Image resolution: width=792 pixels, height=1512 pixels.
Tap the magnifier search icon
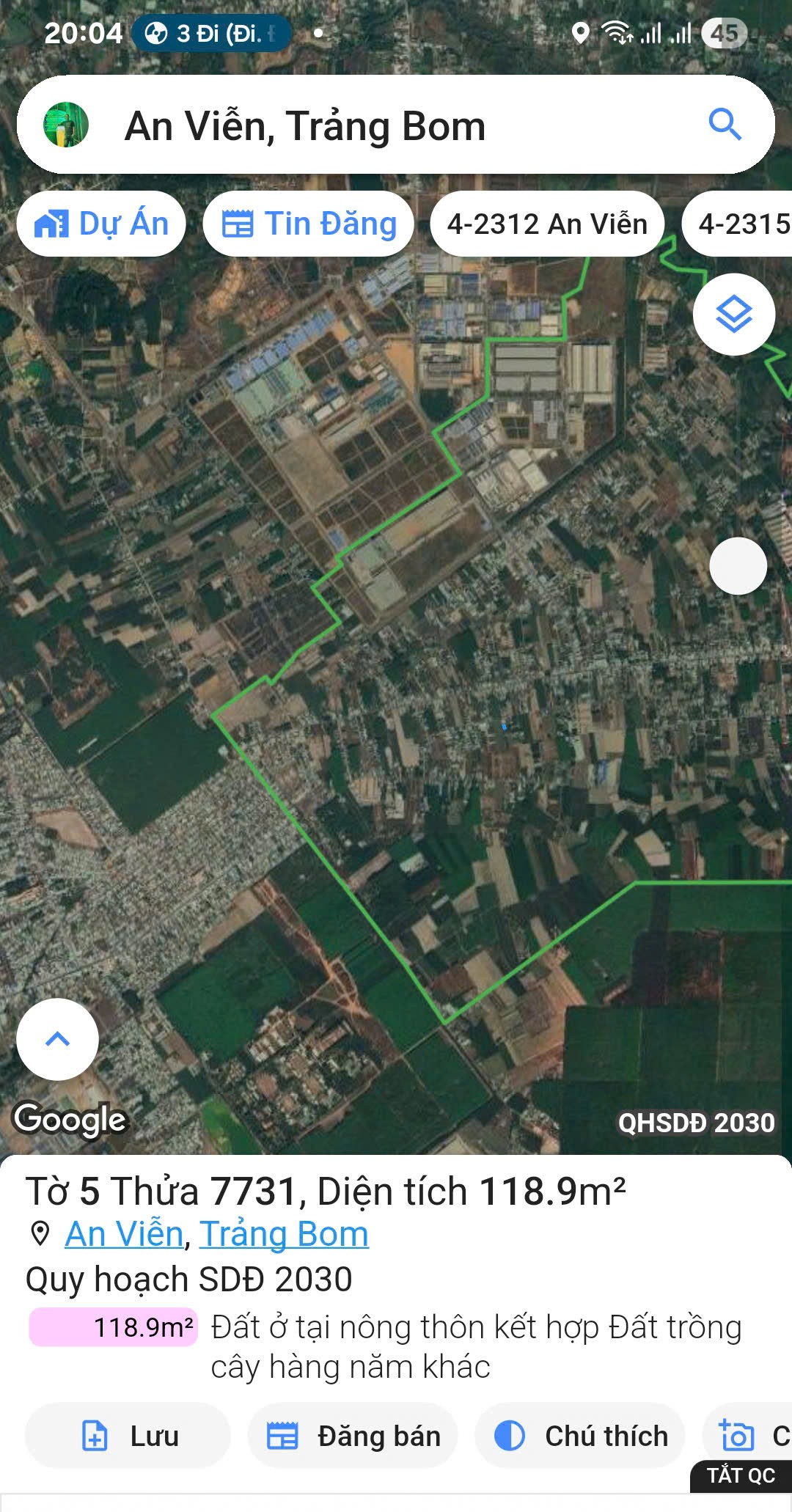tap(725, 125)
